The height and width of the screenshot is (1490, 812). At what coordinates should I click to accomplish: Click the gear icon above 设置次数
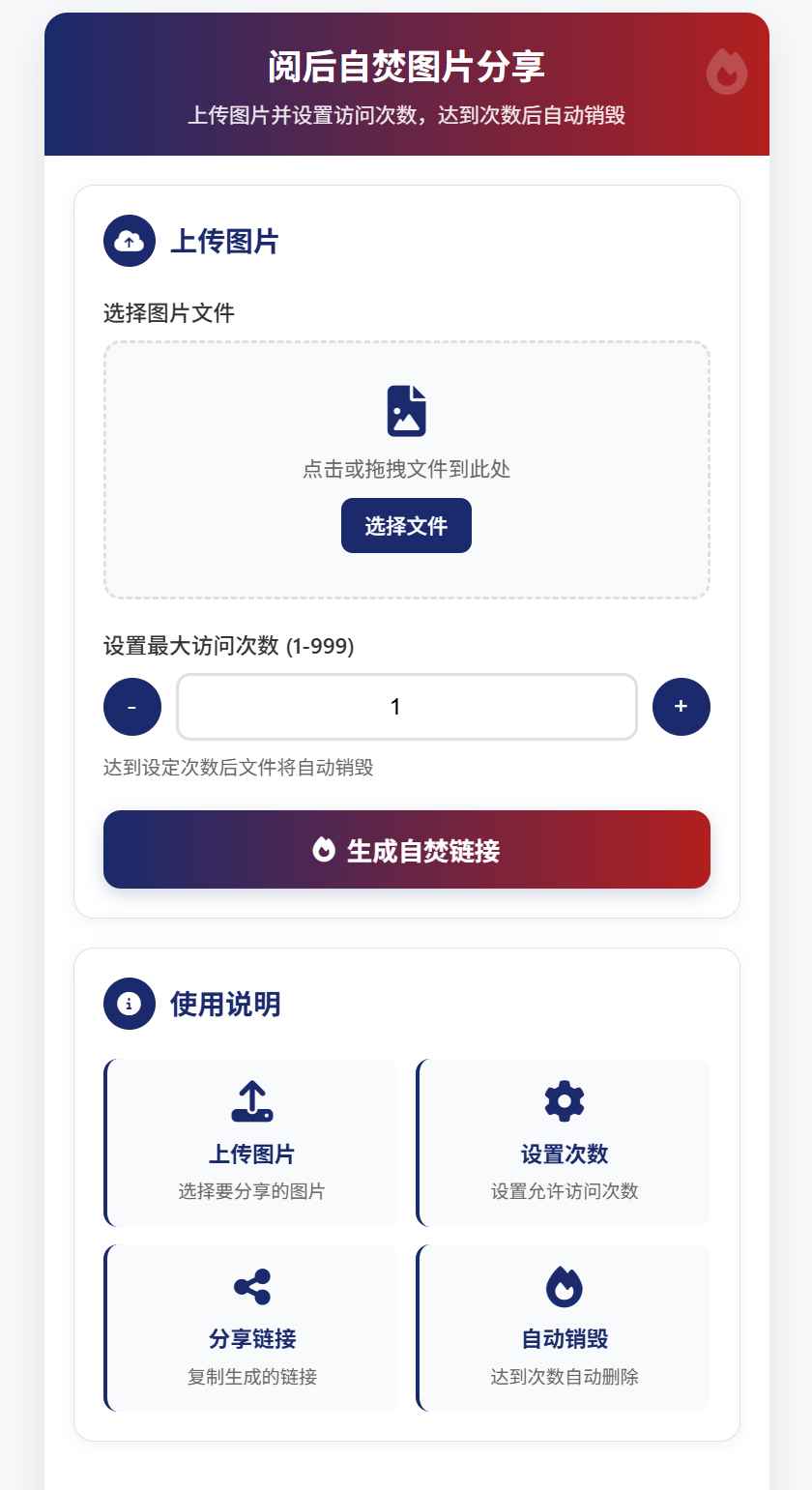click(x=564, y=1100)
